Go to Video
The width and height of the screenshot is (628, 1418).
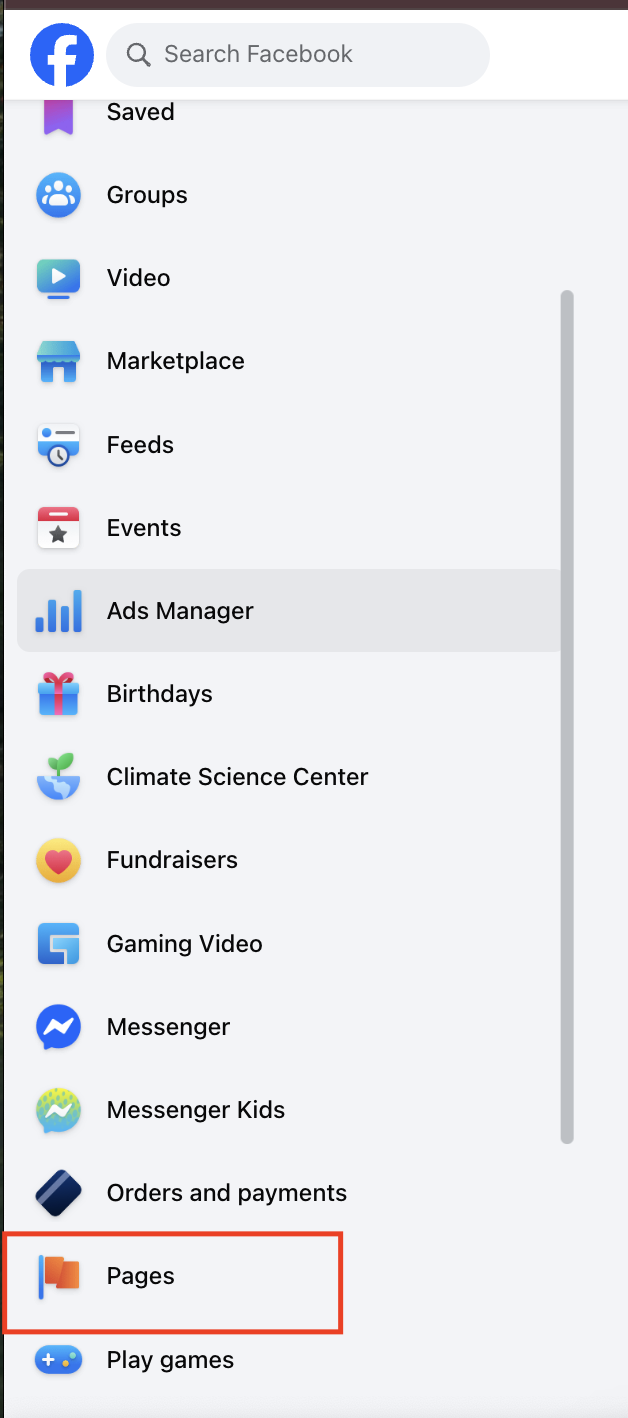tap(138, 278)
